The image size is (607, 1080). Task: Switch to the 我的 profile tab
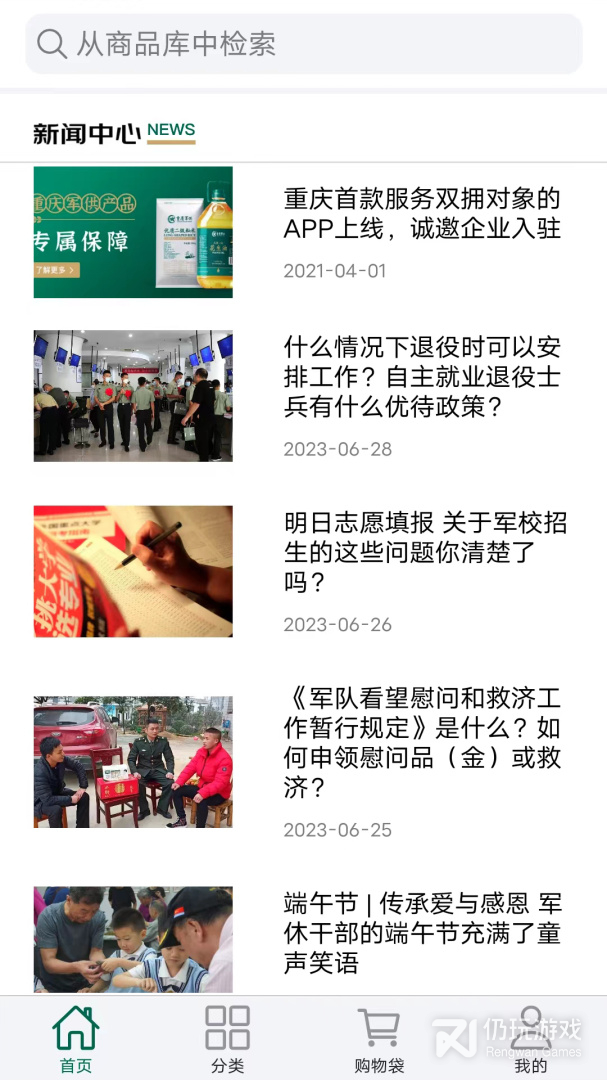point(531,1039)
